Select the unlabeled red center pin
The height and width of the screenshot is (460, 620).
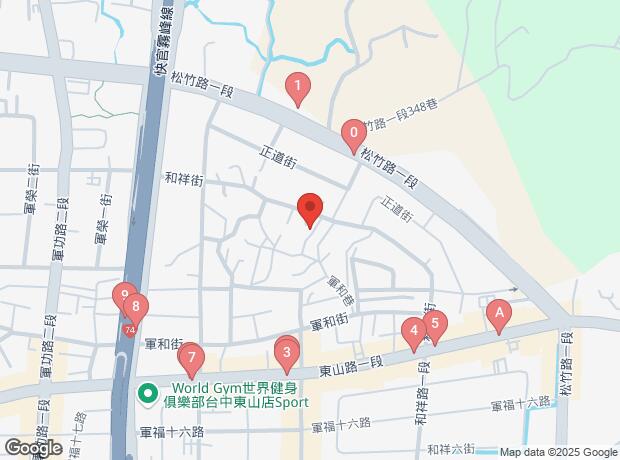(x=310, y=210)
